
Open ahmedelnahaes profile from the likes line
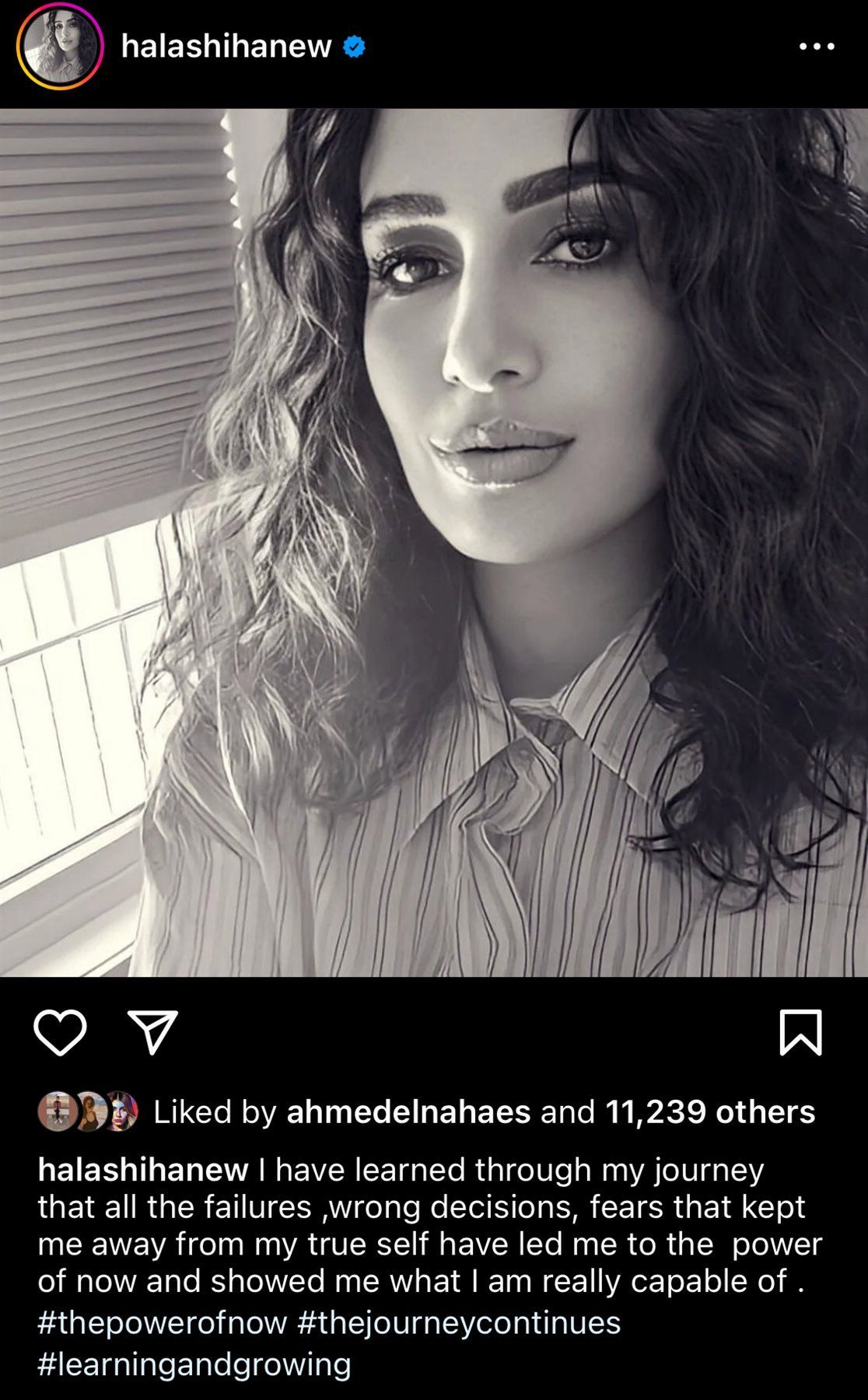tap(408, 1111)
